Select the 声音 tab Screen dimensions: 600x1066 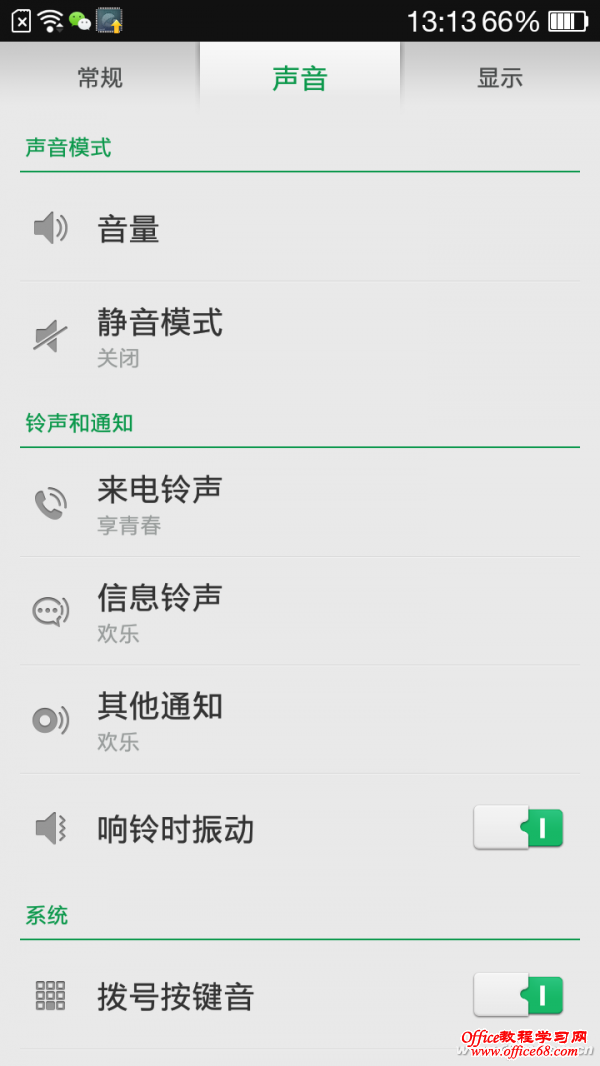(x=300, y=78)
